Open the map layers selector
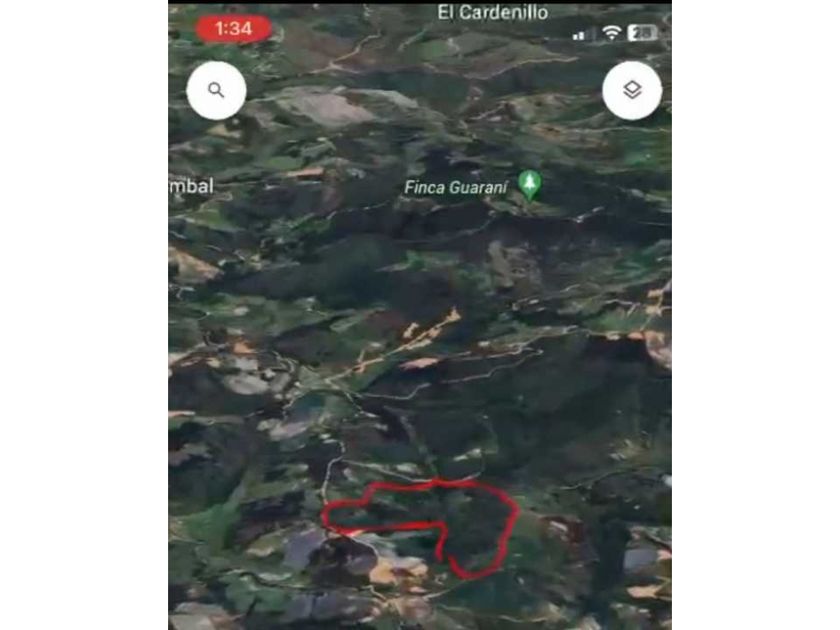Image resolution: width=840 pixels, height=630 pixels. pyautogui.click(x=632, y=90)
